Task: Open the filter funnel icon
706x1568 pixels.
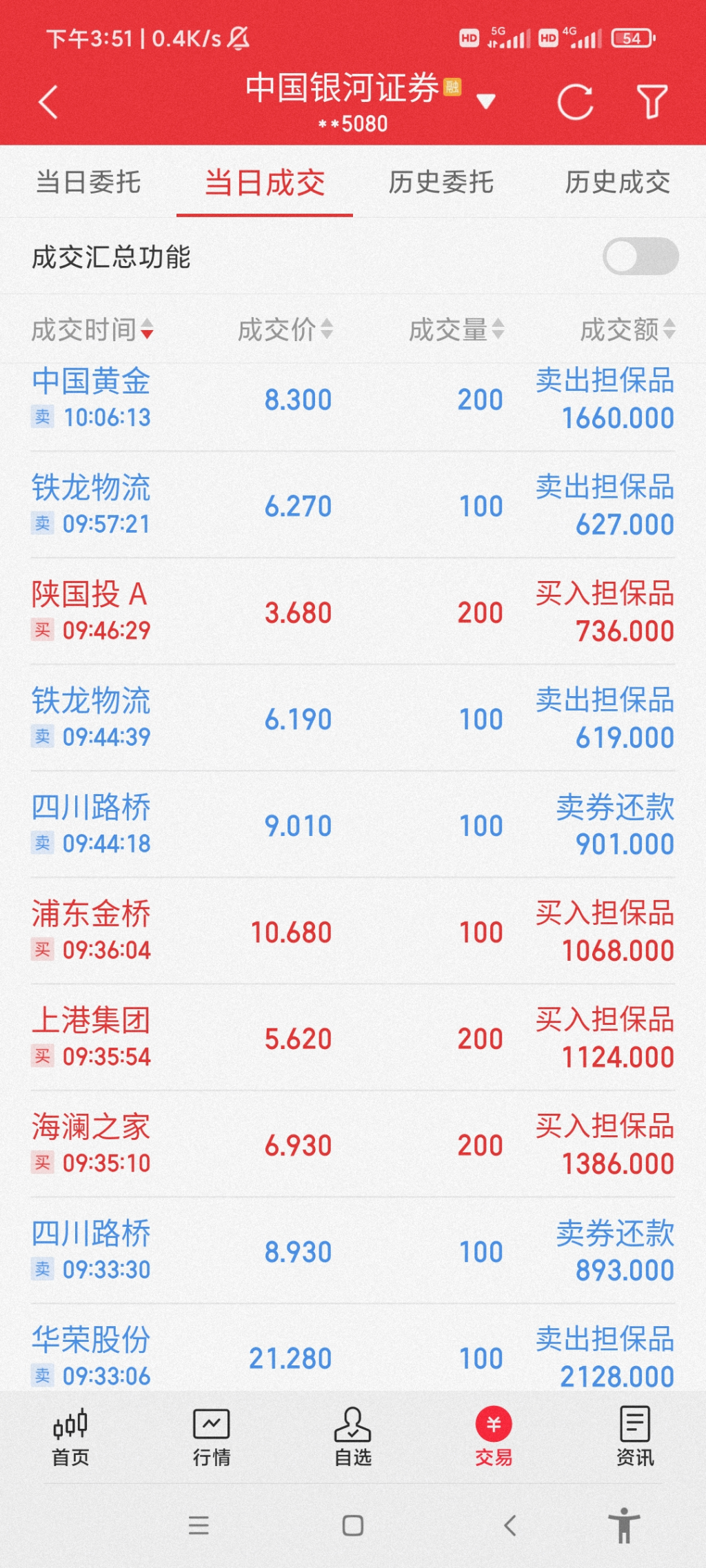Action: (x=652, y=102)
